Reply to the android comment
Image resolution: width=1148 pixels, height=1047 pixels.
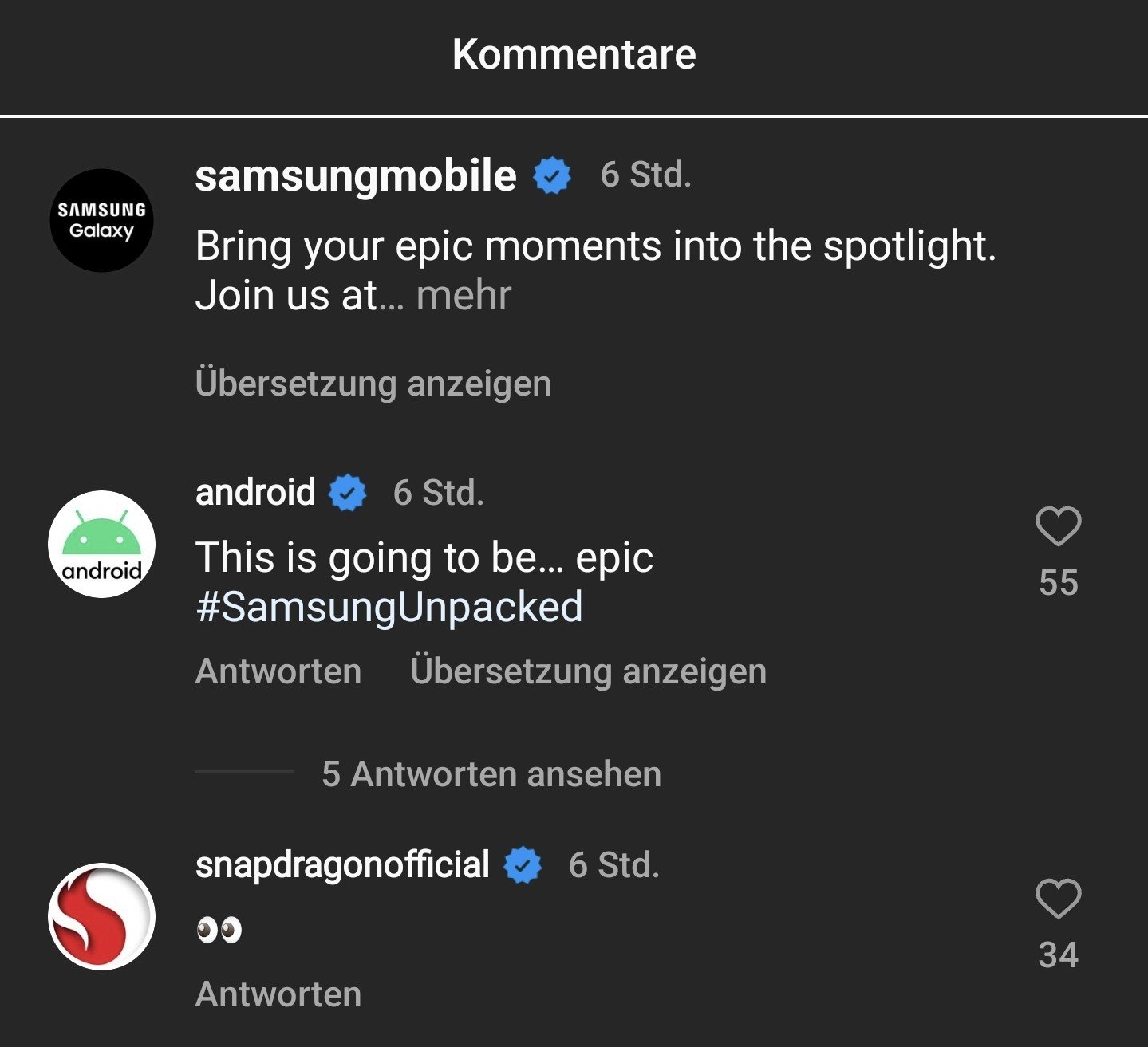tap(278, 671)
